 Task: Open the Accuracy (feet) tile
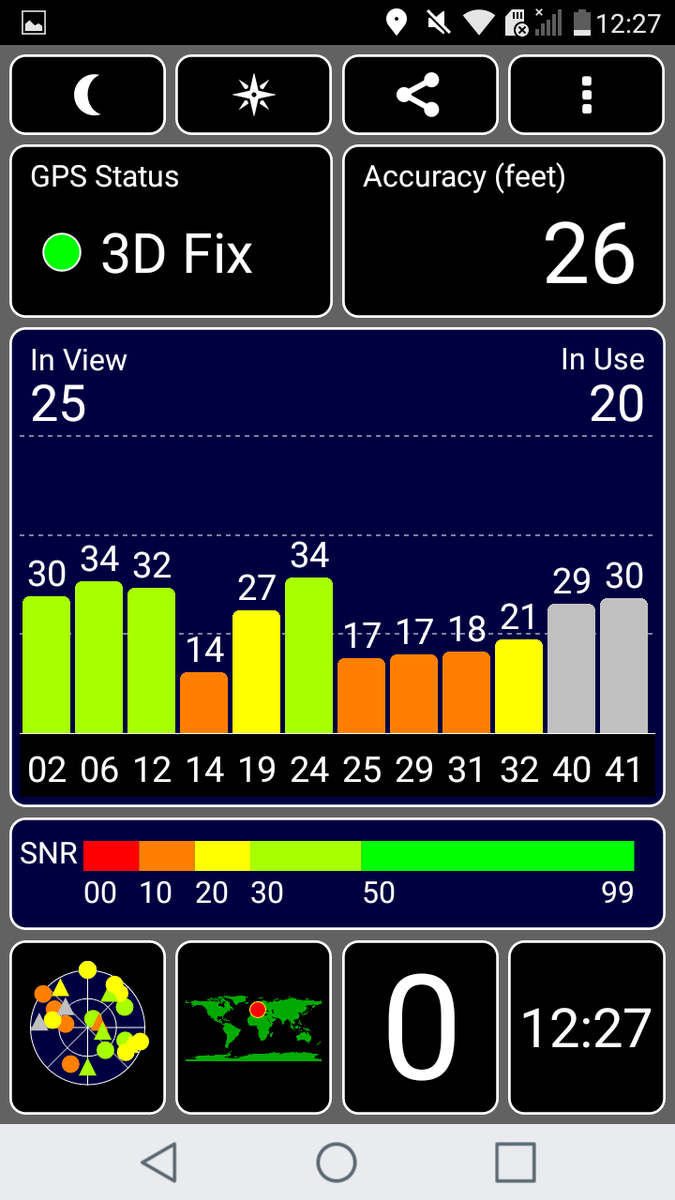pos(503,231)
